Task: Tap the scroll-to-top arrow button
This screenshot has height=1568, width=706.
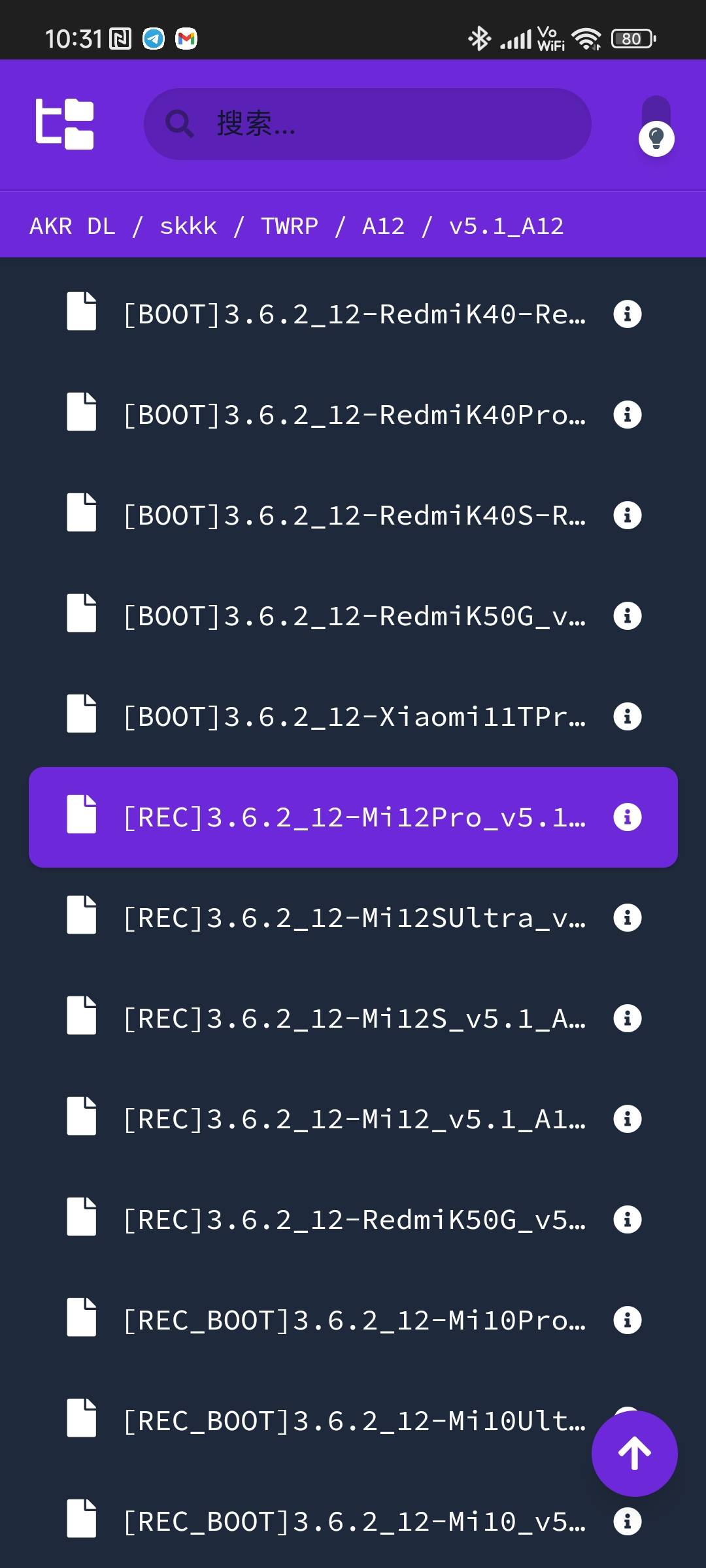Action: pos(634,1454)
